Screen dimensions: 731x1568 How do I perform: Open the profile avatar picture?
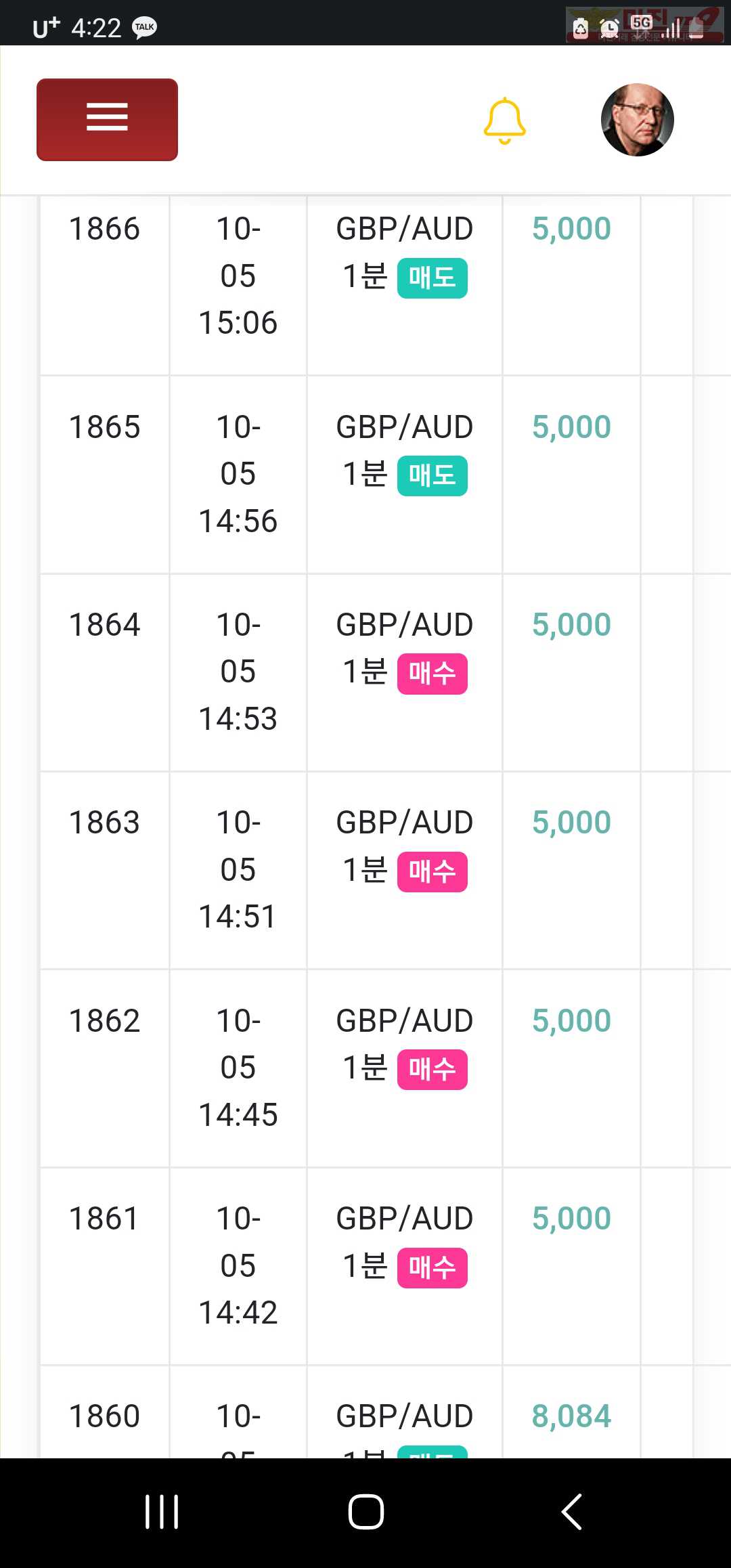coord(637,120)
